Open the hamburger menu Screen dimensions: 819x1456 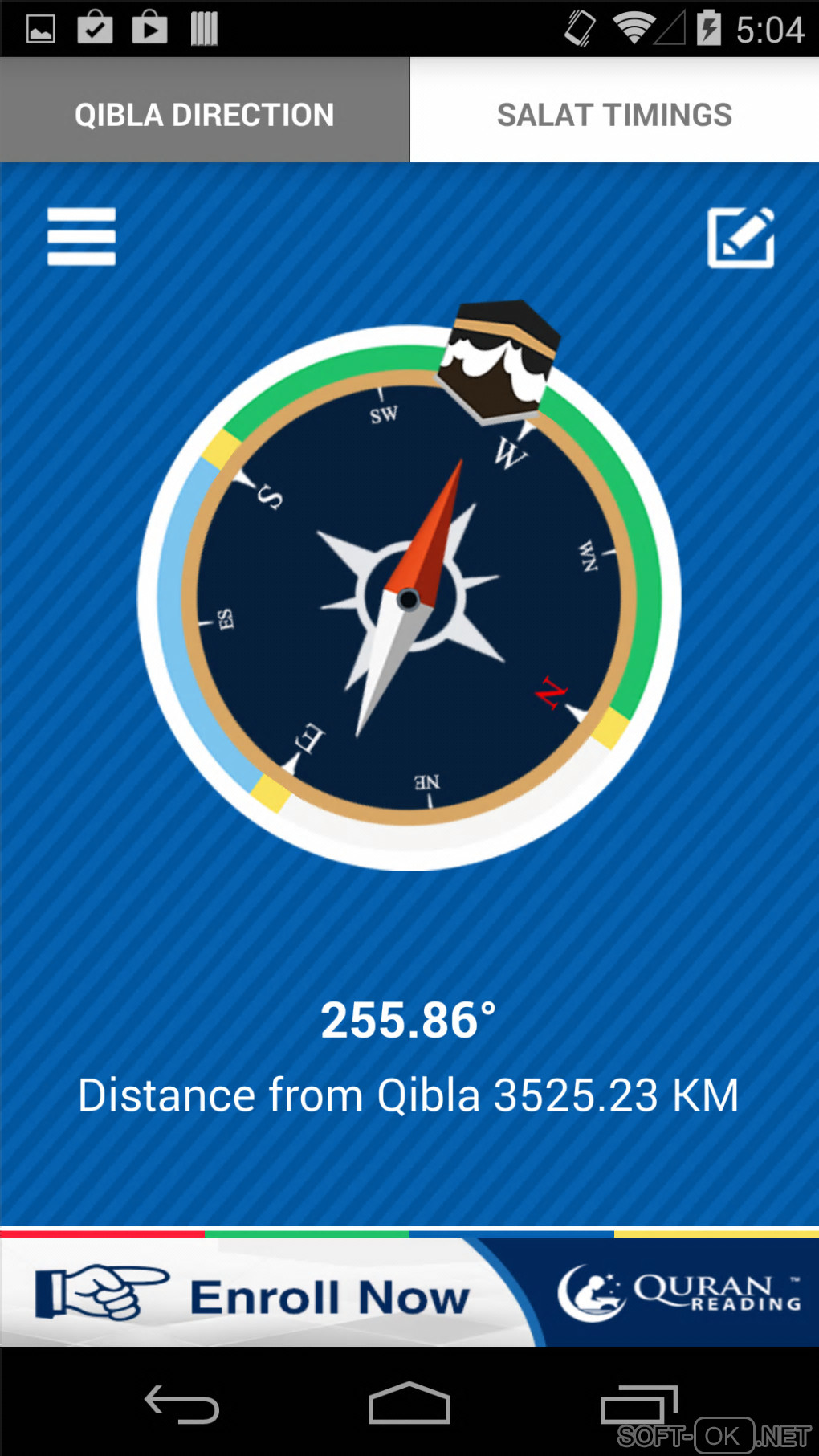[81, 236]
